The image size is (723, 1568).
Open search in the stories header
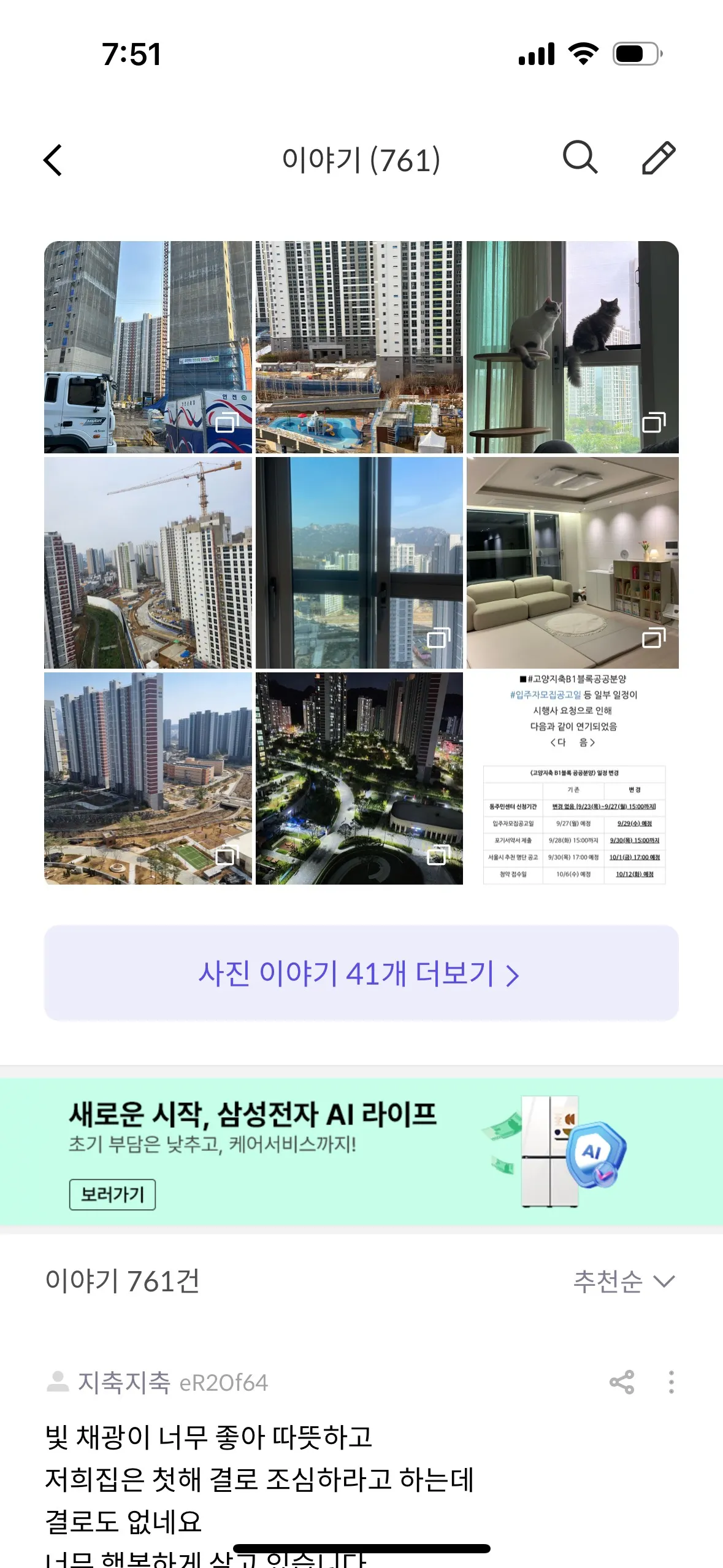click(580, 158)
